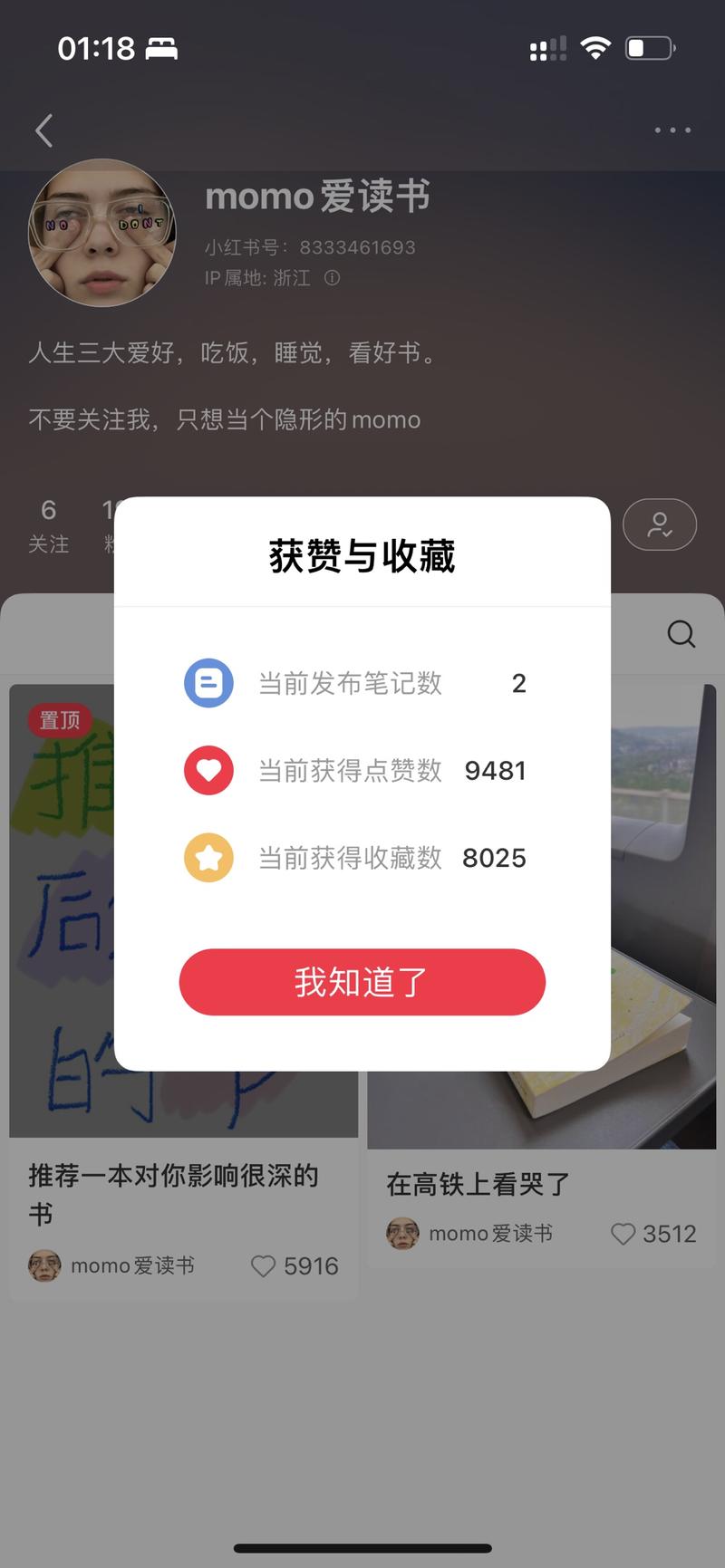Click the heart icon beside 3512

tap(623, 1234)
